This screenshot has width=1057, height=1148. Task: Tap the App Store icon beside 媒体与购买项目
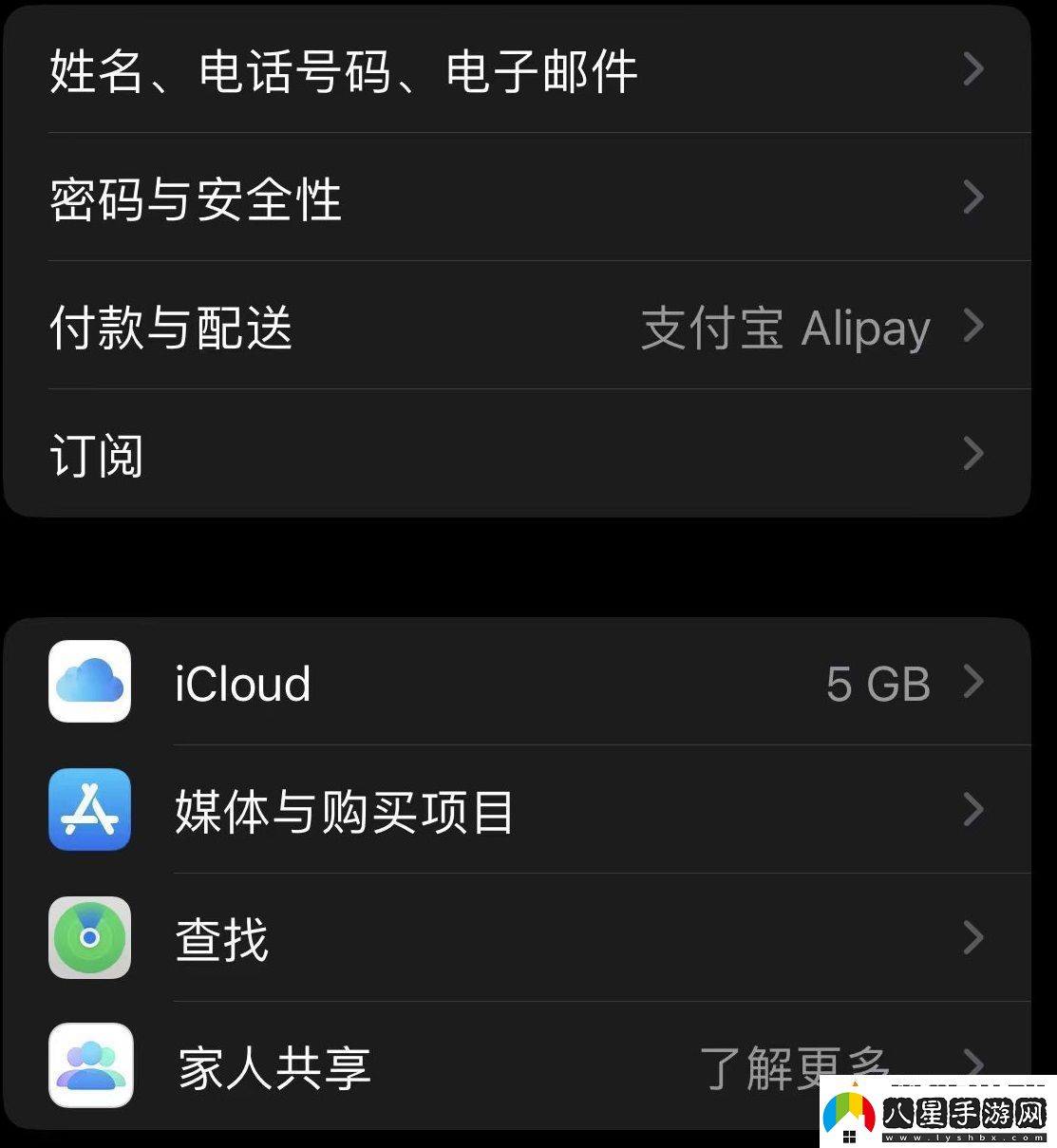pyautogui.click(x=89, y=811)
